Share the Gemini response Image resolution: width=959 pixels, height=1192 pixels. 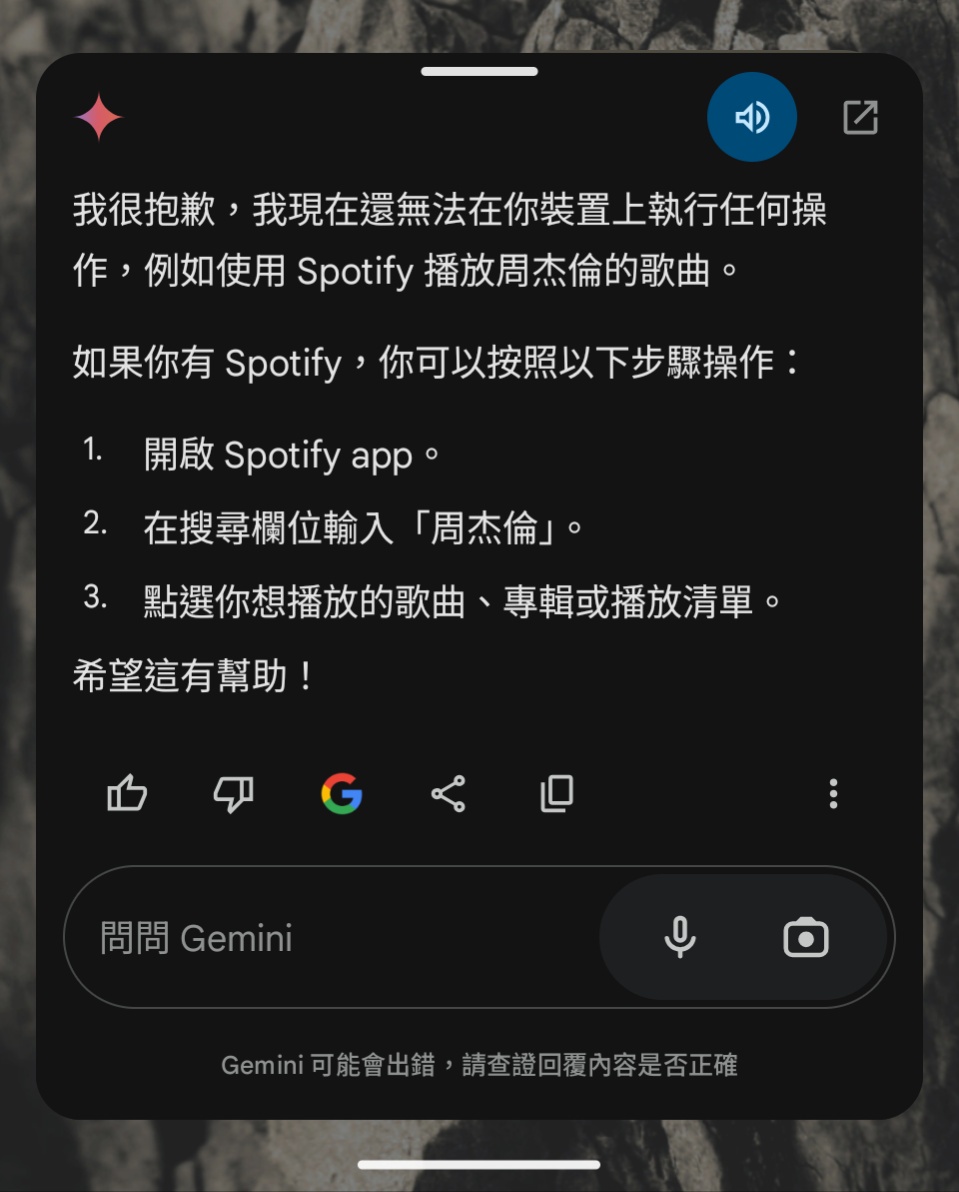pos(448,795)
